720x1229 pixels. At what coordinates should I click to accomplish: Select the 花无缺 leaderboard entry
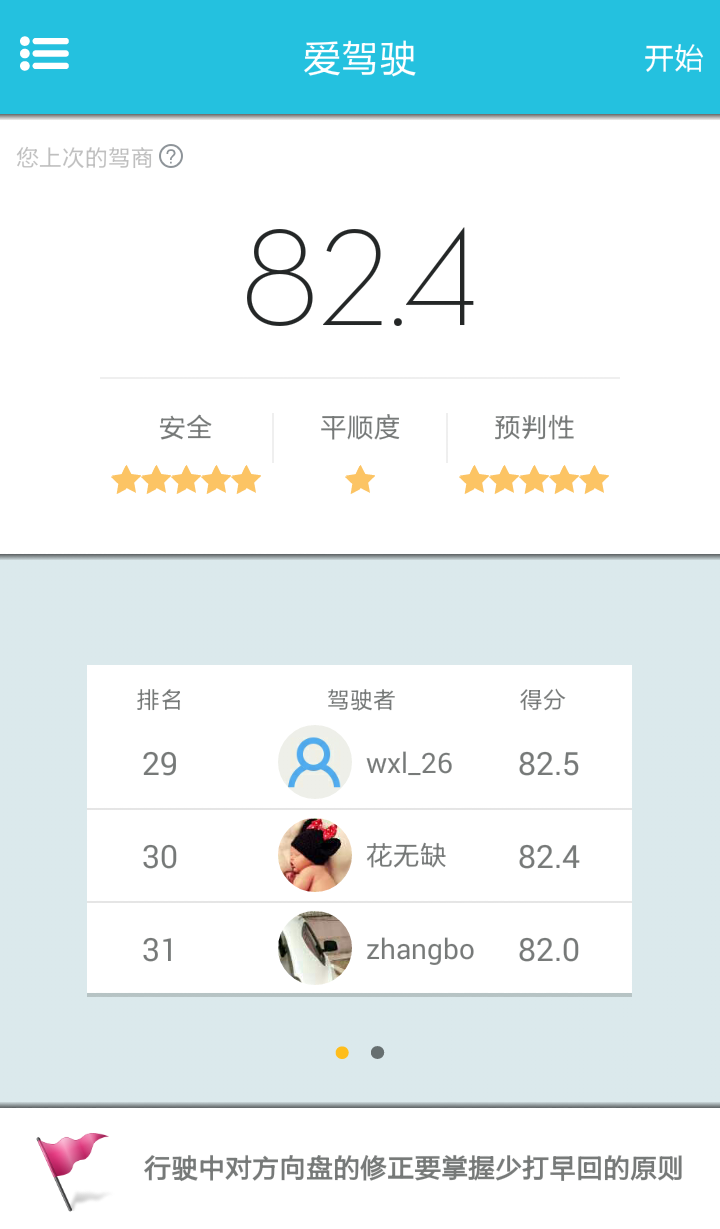coord(359,856)
